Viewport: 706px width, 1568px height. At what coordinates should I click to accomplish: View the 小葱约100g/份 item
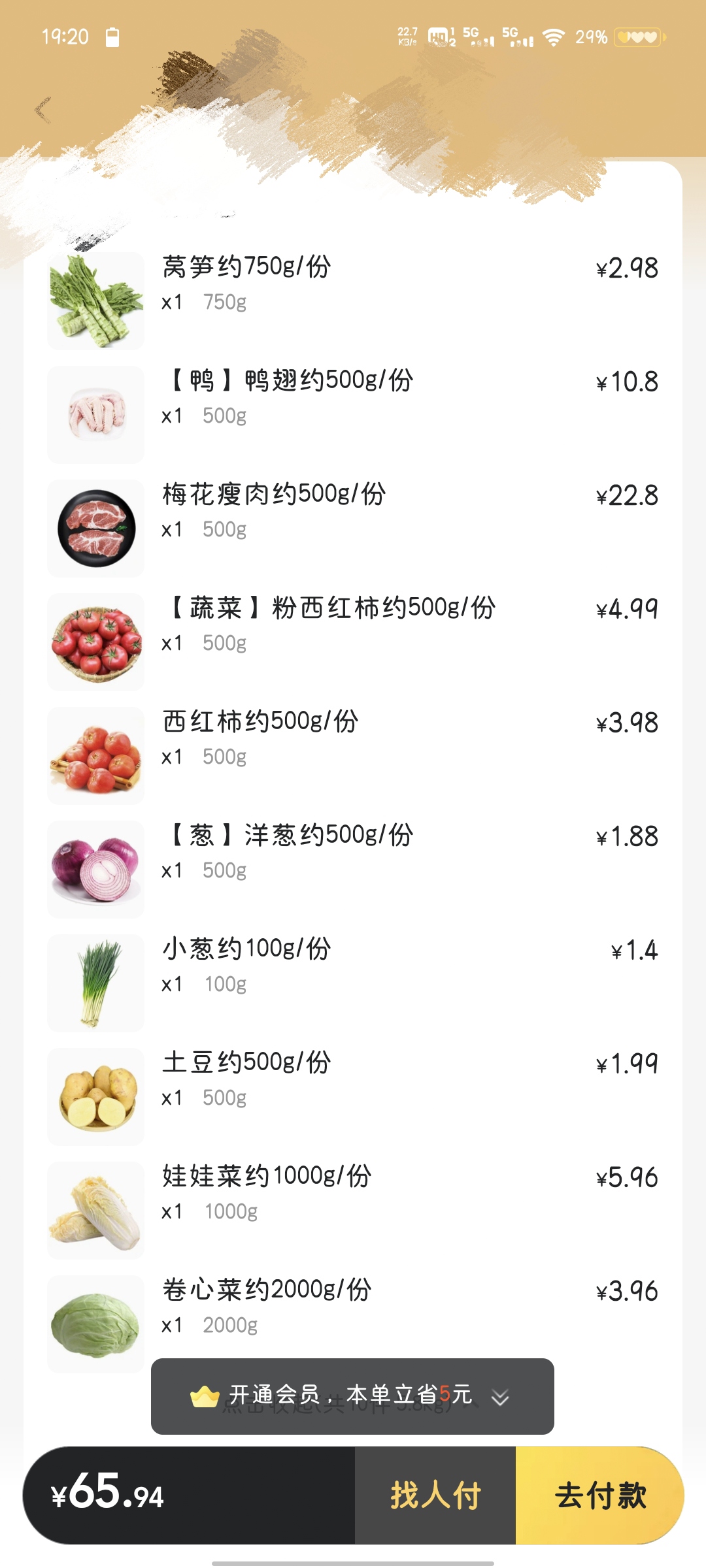pos(353,983)
